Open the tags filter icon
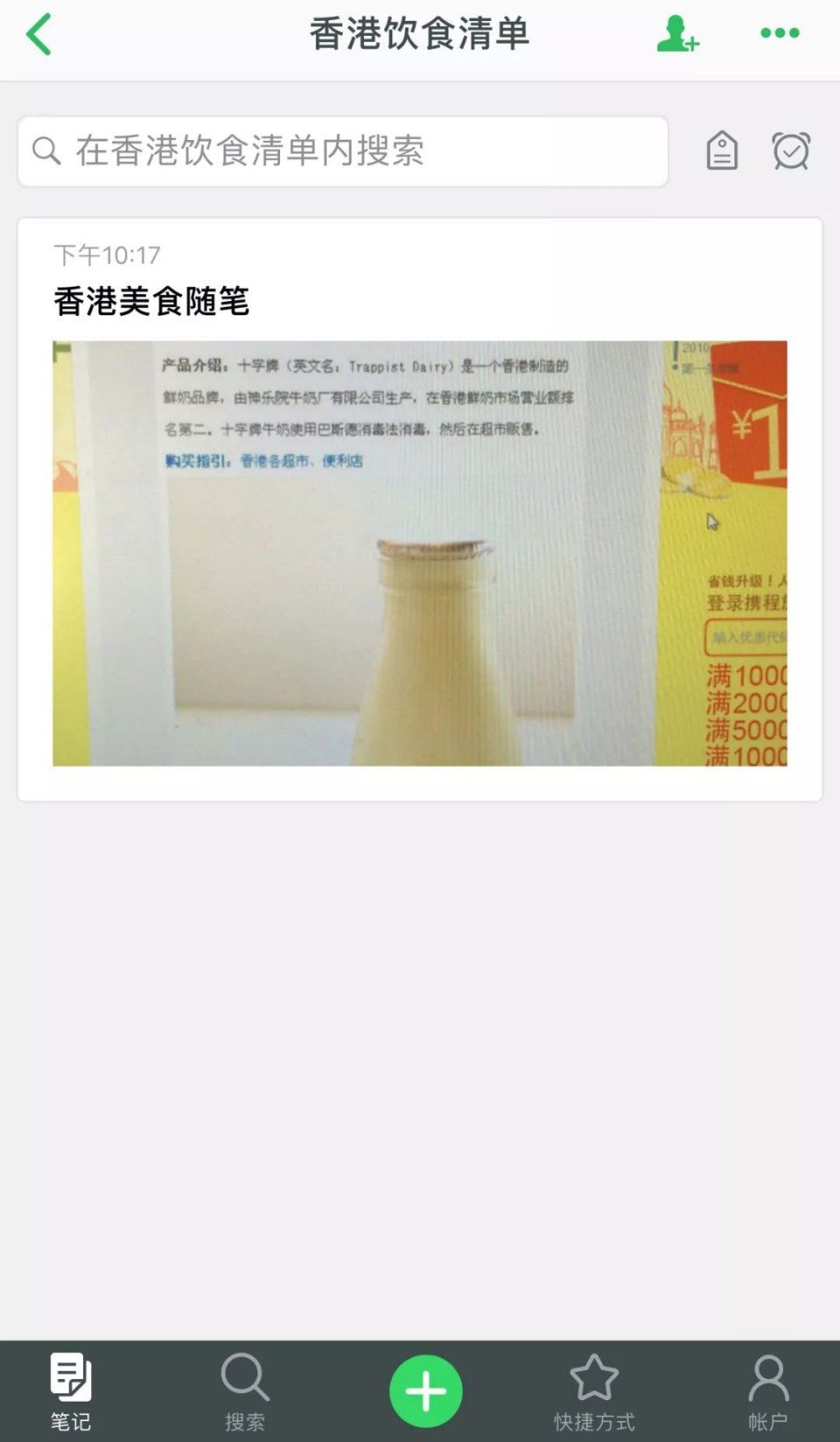Screen dimensions: 840x1442 [x=722, y=150]
